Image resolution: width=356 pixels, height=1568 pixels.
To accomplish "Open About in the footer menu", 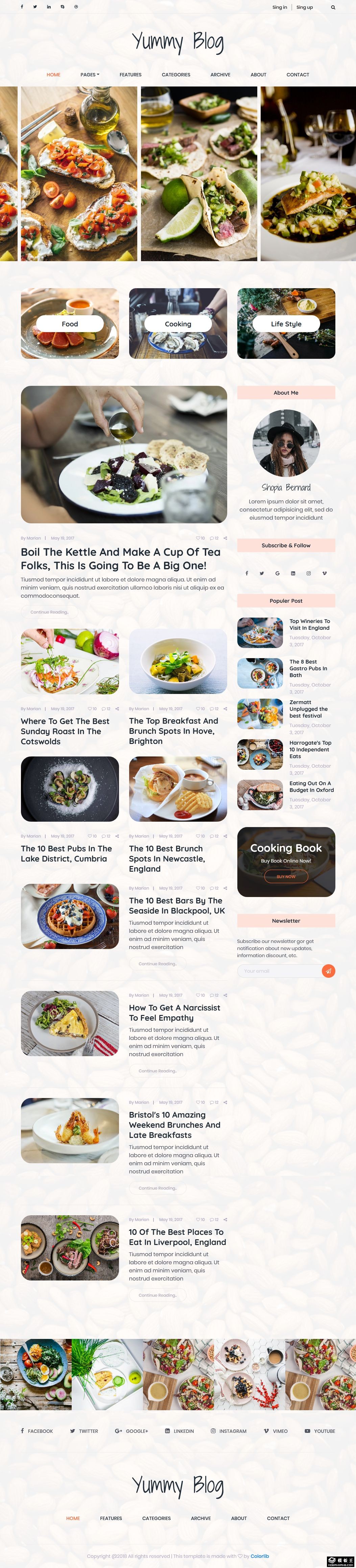I will pos(238,1518).
